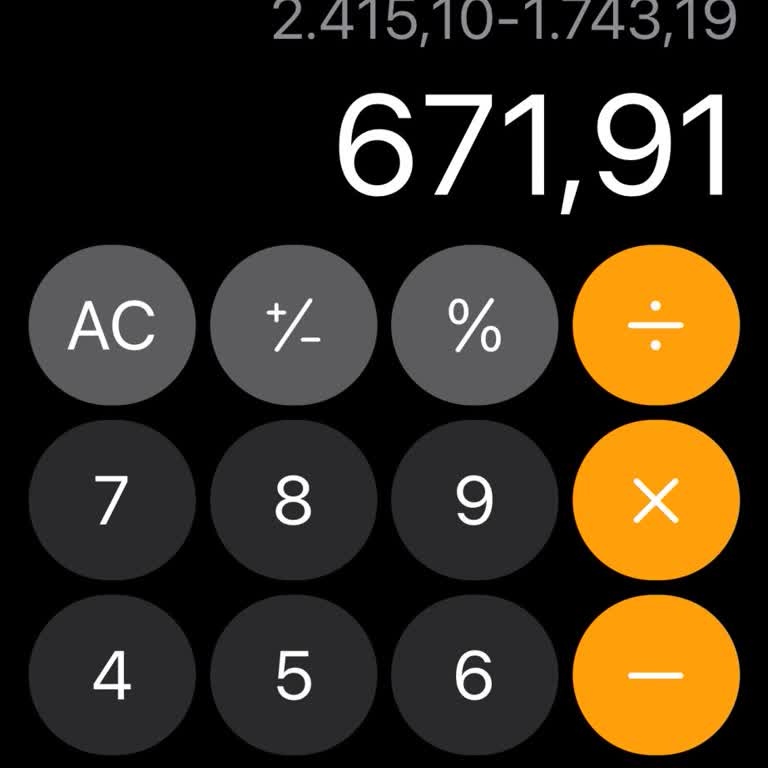The image size is (768, 768).
Task: Enter the digit 9
Action: (x=474, y=501)
